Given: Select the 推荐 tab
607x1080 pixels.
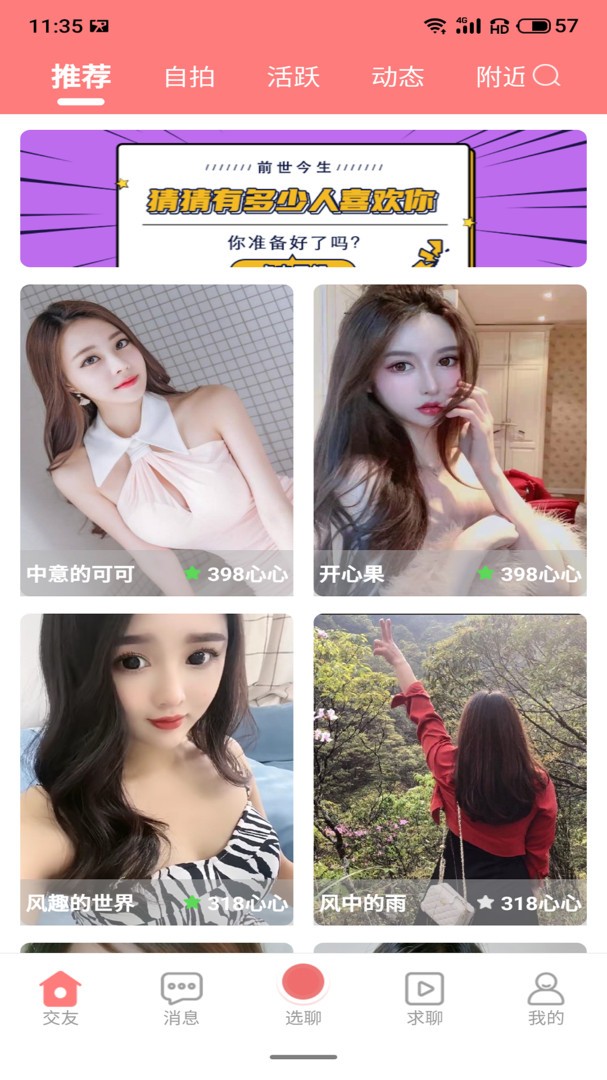Looking at the screenshot, I should coord(81,77).
